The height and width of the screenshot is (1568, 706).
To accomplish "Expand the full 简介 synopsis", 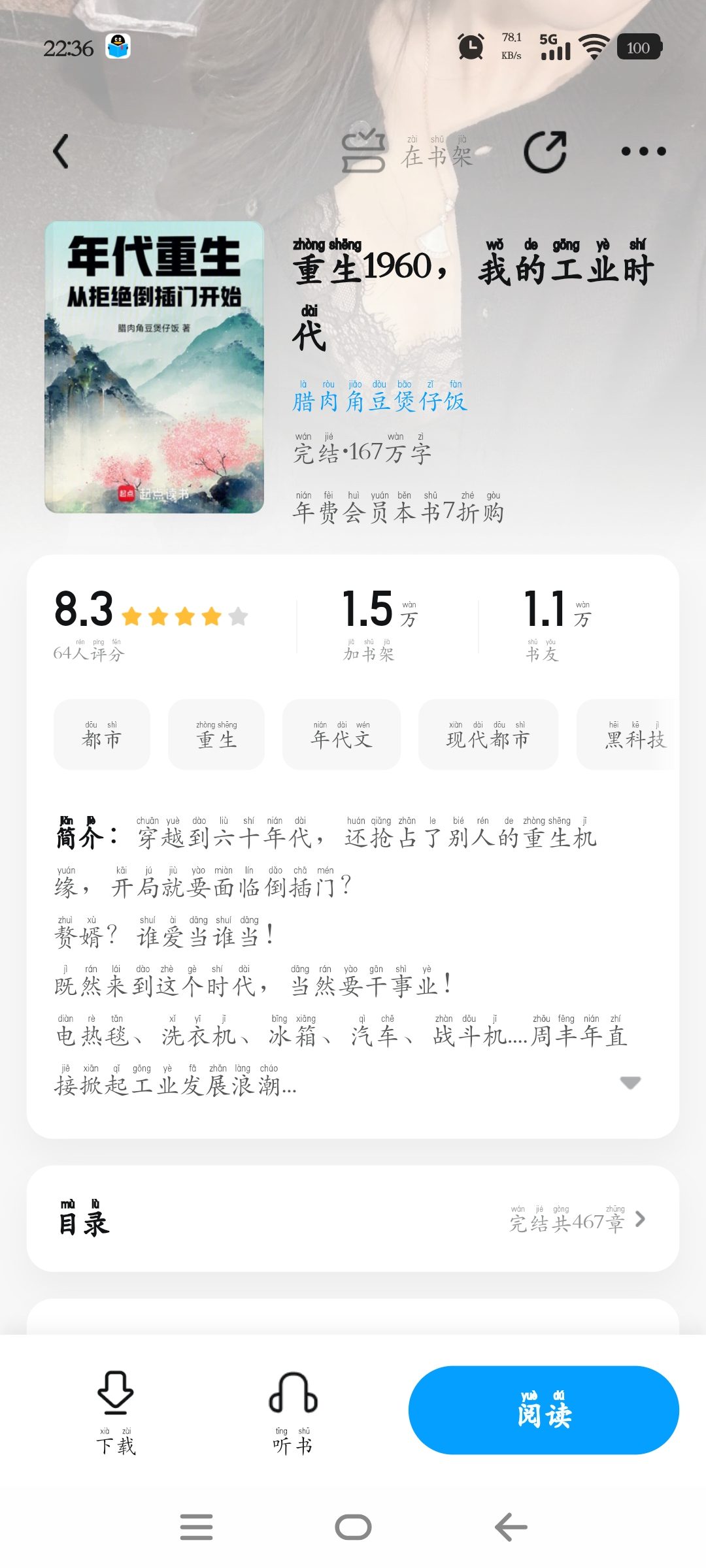I will tap(630, 1083).
